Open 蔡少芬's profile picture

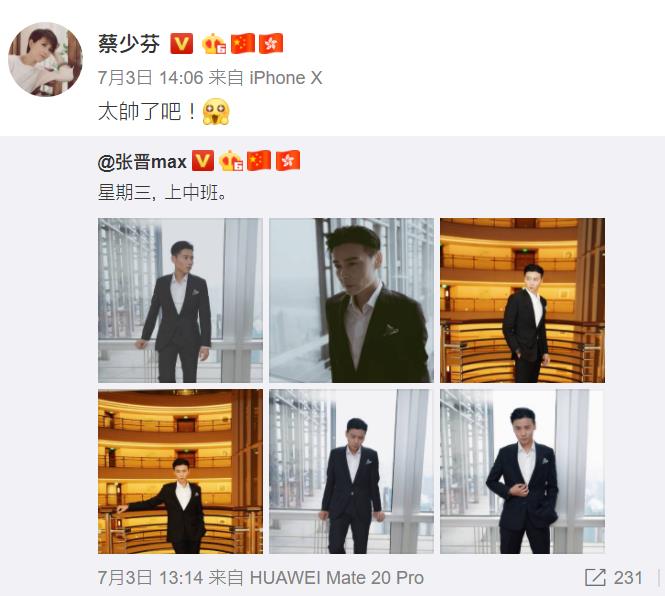[x=46, y=59]
